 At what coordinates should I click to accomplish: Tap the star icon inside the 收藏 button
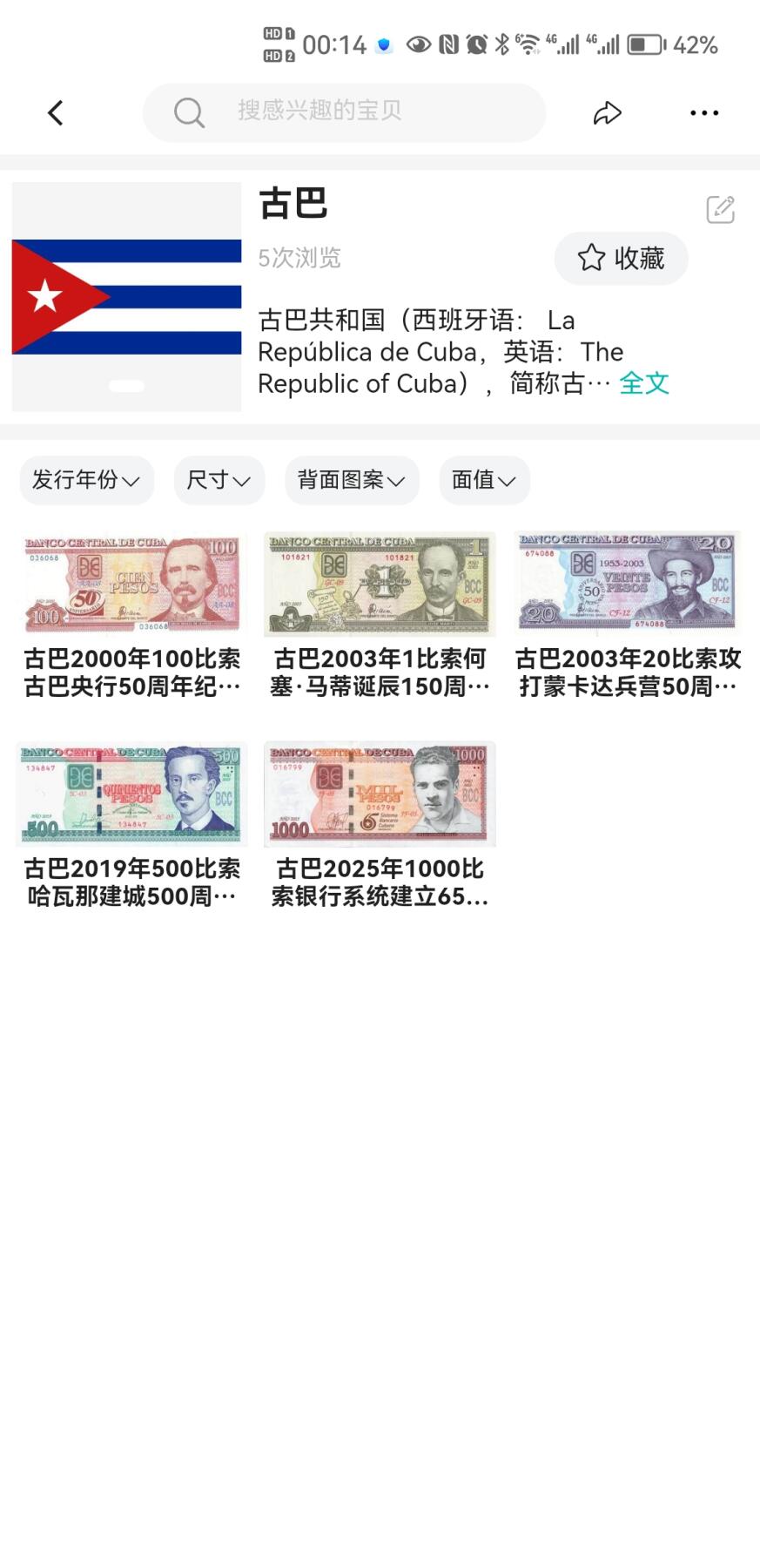click(x=592, y=258)
